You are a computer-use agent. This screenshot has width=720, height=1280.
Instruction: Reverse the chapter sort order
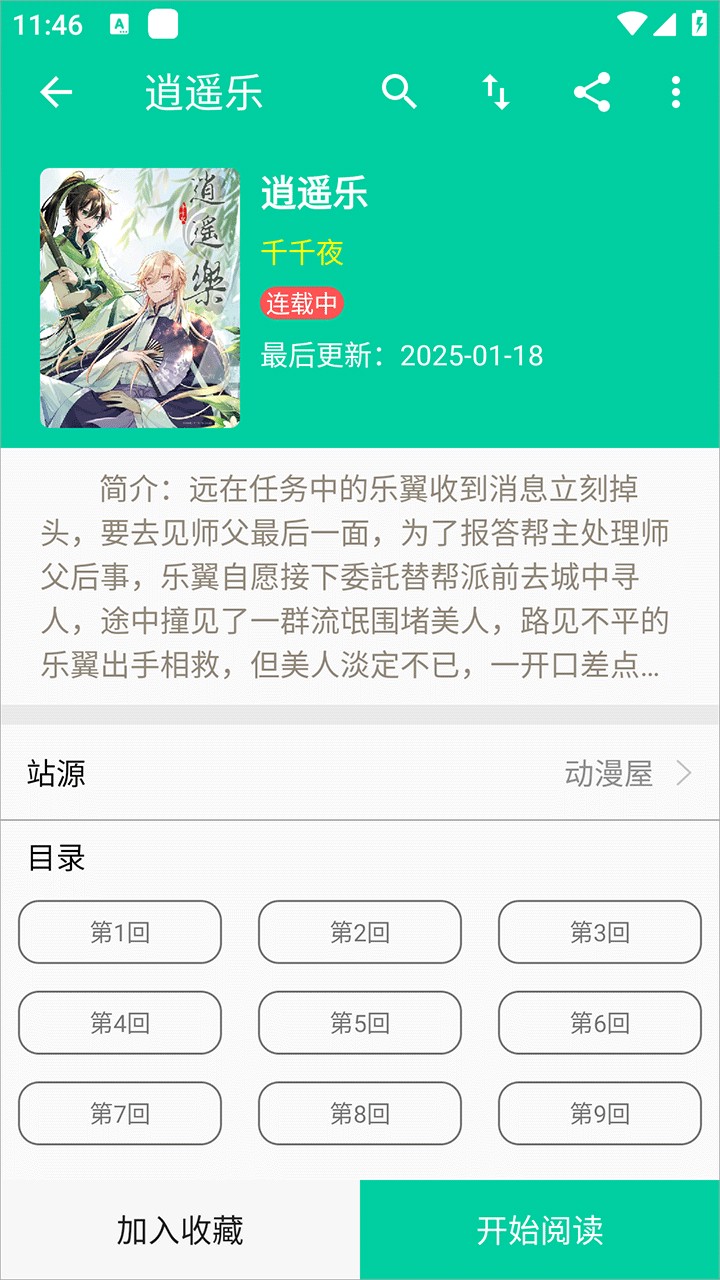[496, 93]
